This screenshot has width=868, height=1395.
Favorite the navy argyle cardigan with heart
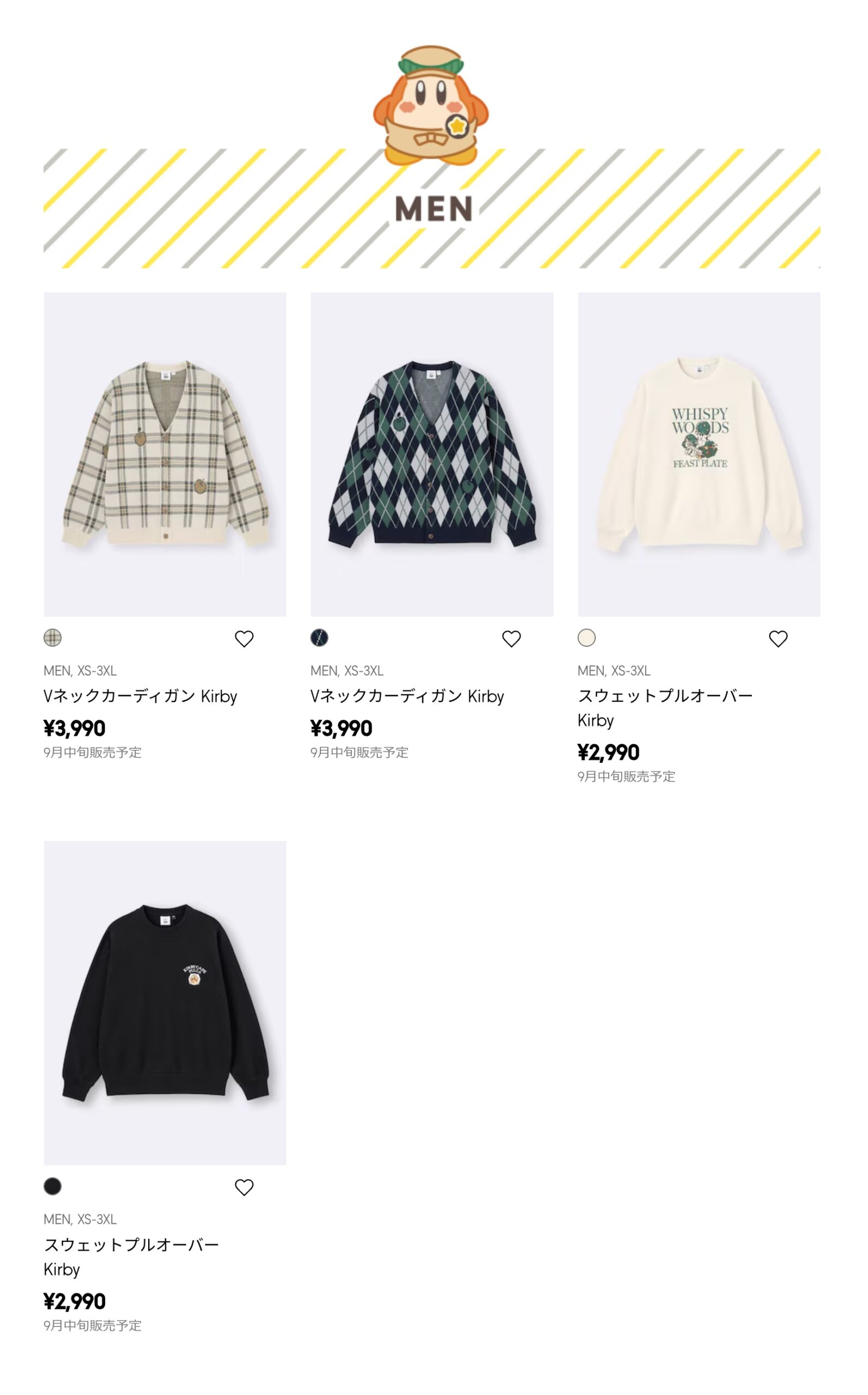click(511, 638)
